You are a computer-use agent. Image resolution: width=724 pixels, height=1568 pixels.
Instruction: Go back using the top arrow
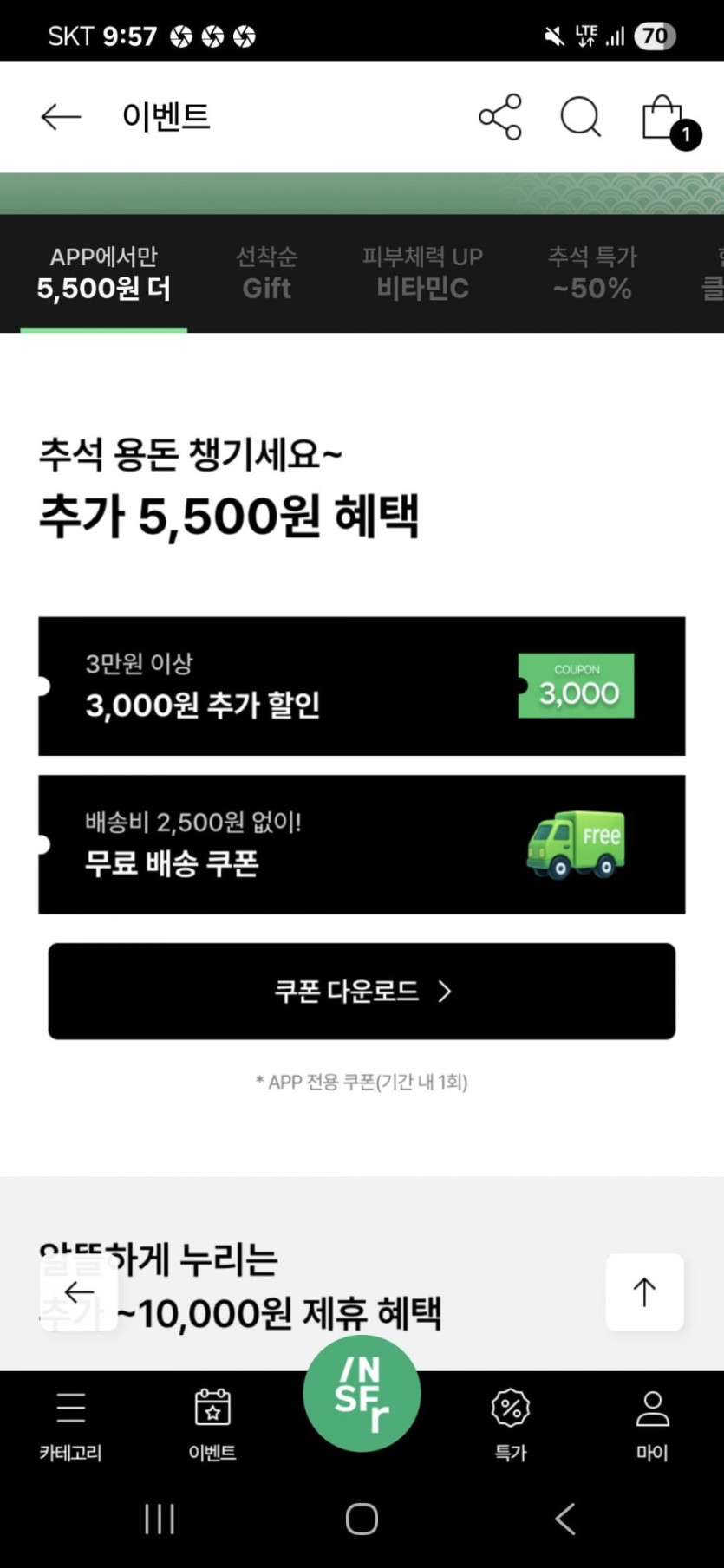tap(61, 116)
